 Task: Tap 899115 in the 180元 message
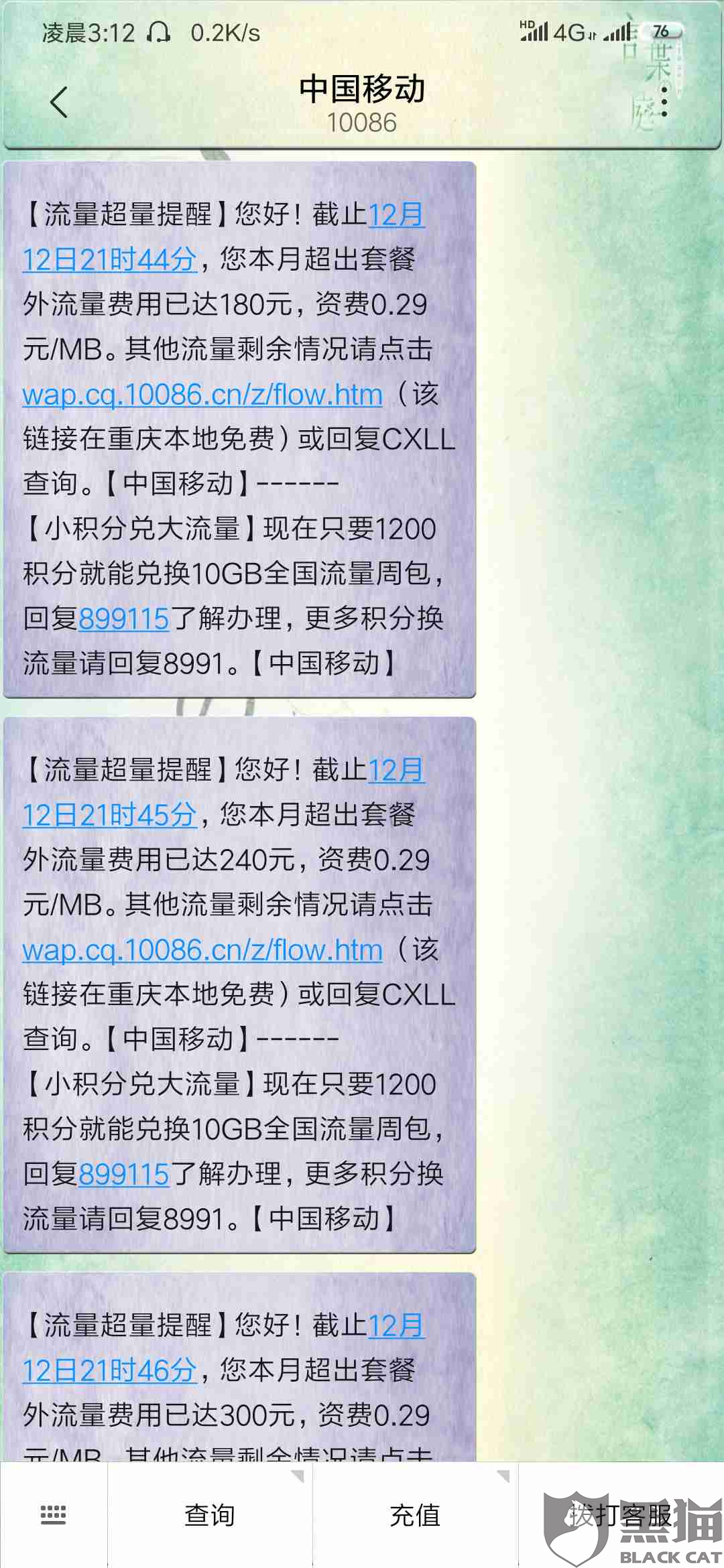click(124, 618)
